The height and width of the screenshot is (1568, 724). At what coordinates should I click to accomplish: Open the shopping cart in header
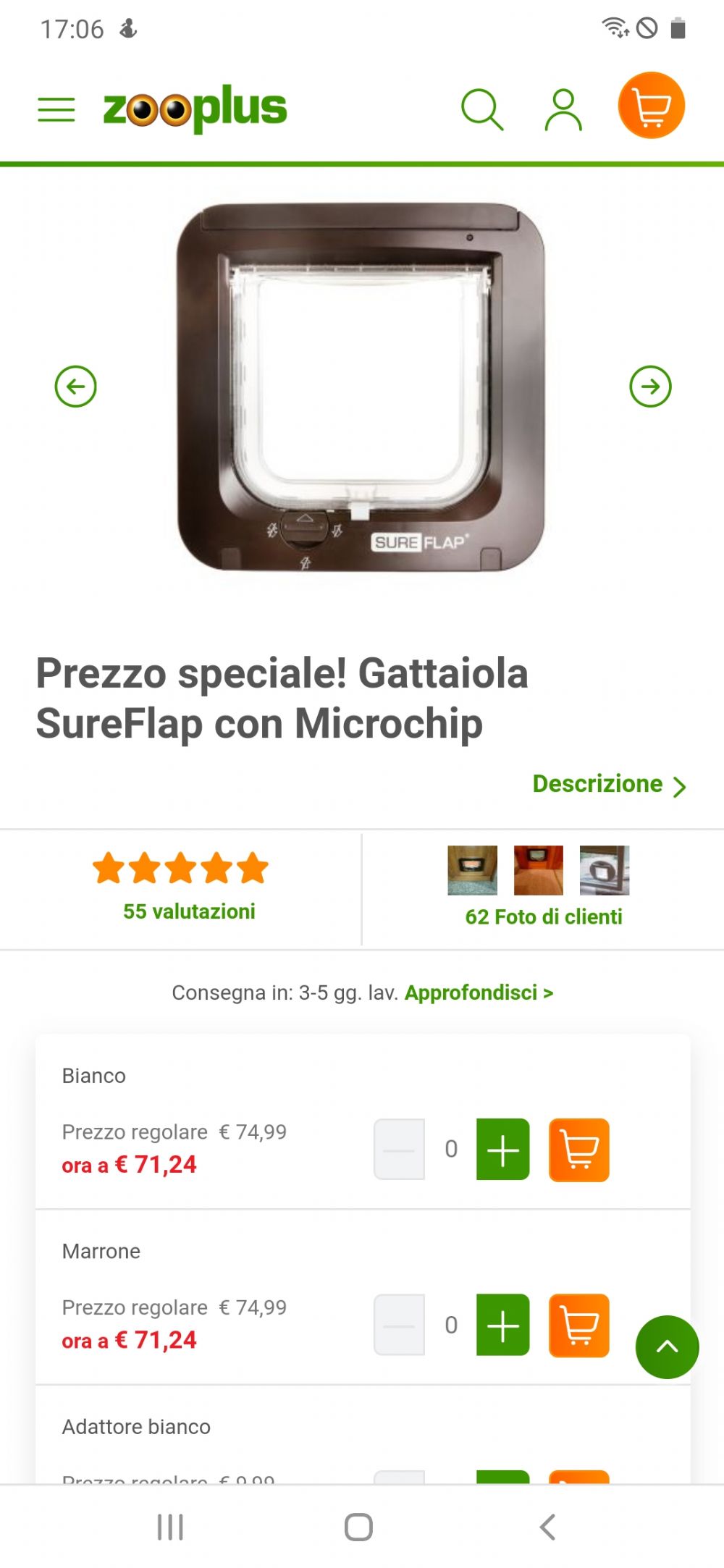pyautogui.click(x=651, y=106)
